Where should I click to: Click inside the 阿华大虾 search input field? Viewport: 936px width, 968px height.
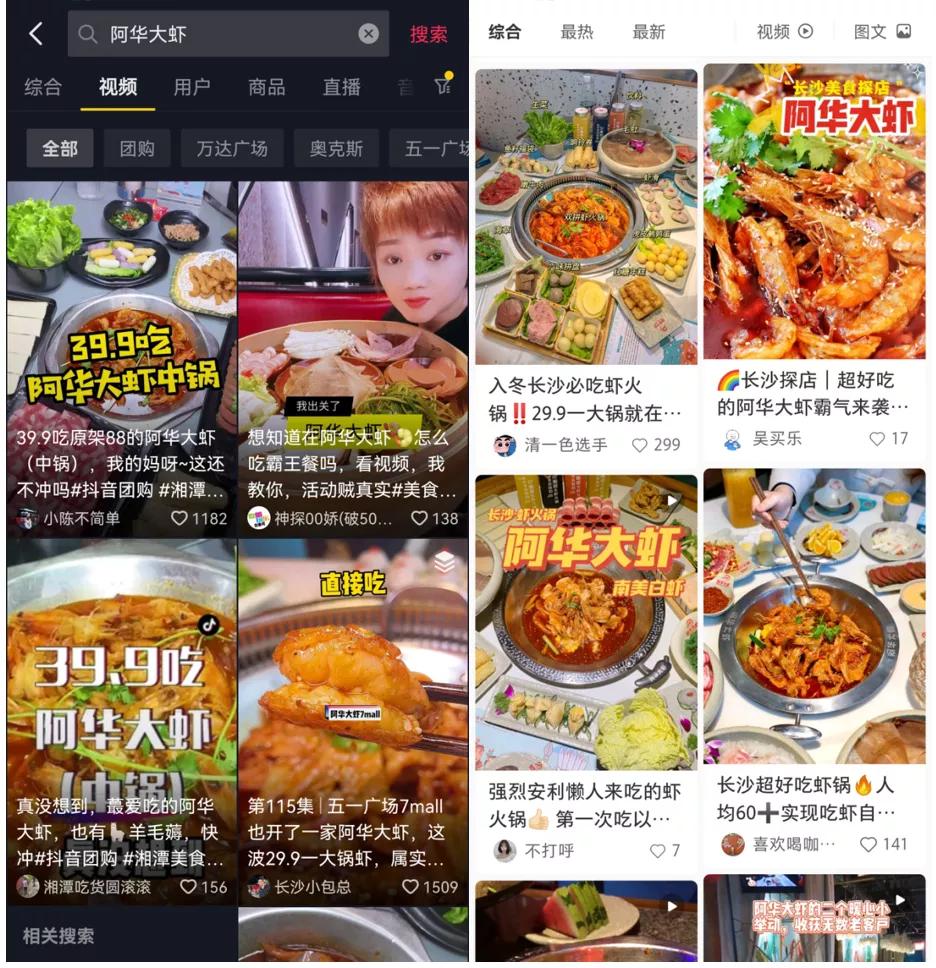click(200, 33)
